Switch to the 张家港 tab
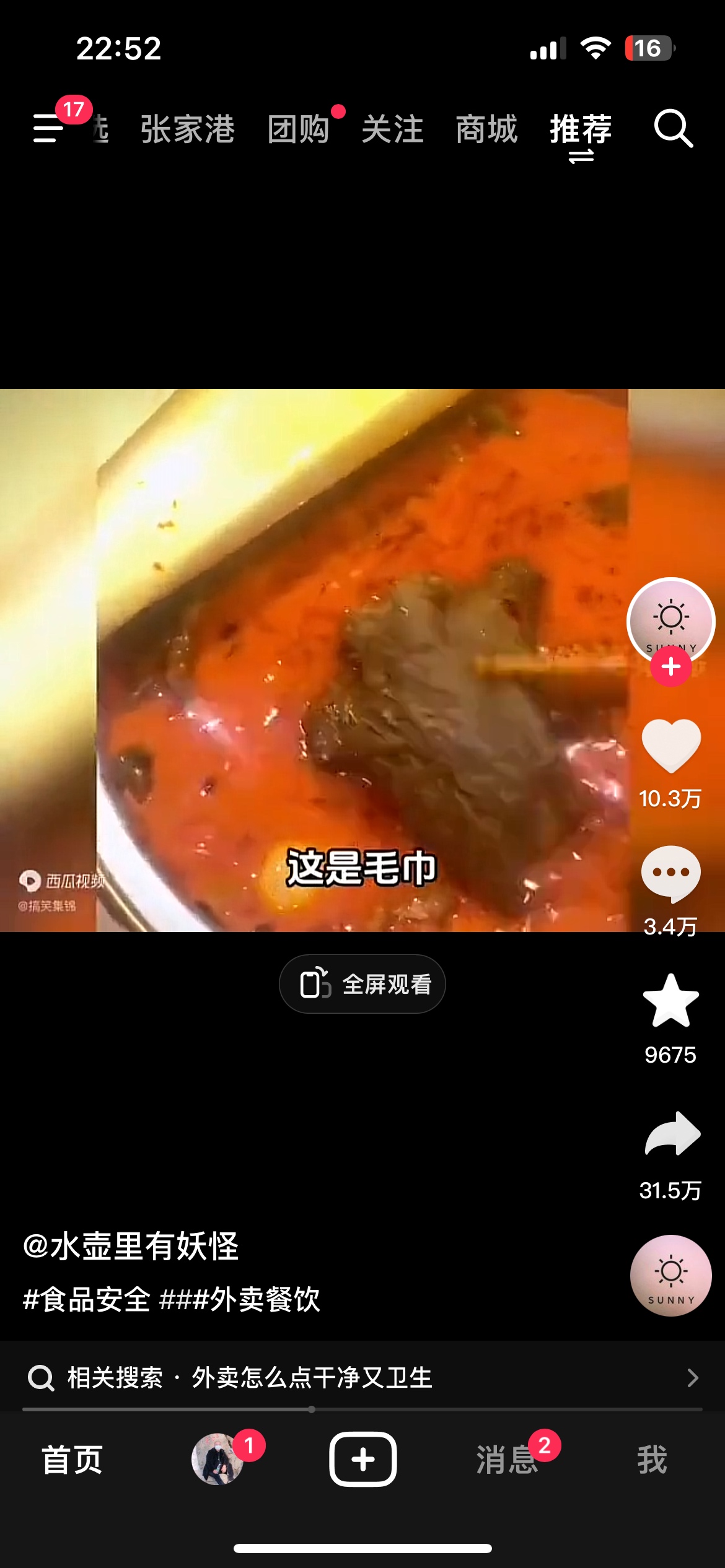 click(x=187, y=129)
